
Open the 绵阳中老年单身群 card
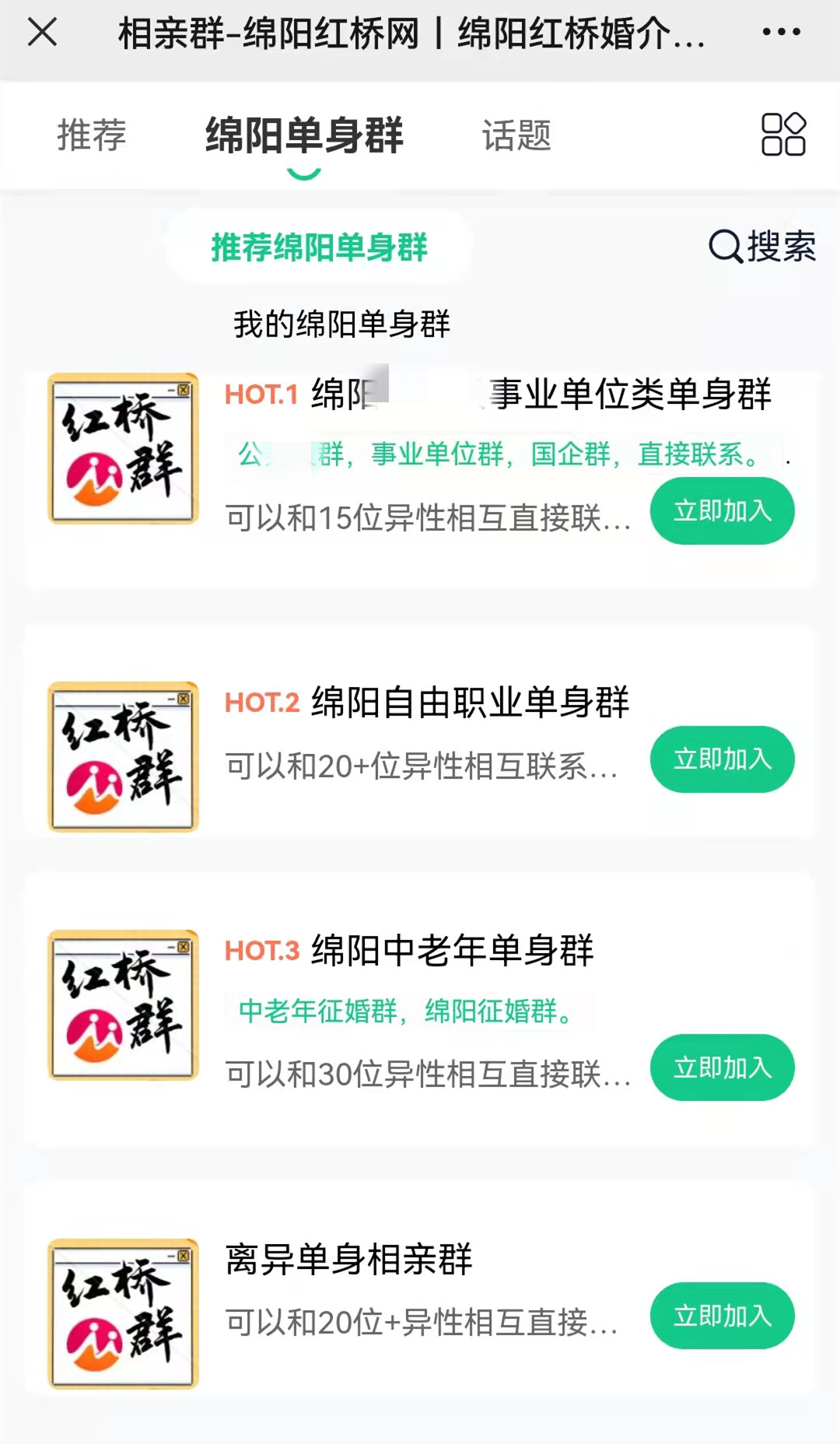click(420, 1008)
